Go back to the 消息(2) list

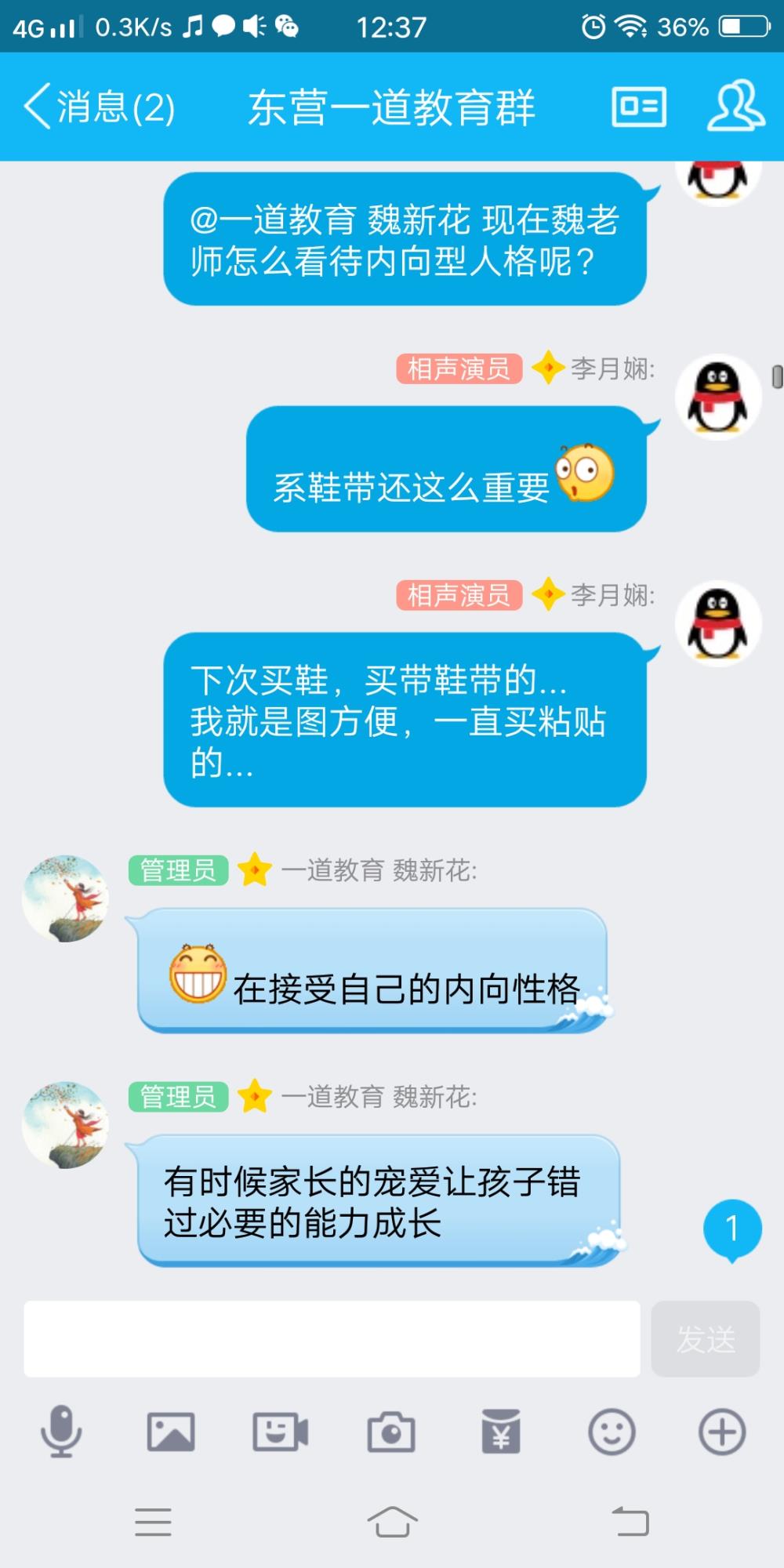[x=99, y=107]
